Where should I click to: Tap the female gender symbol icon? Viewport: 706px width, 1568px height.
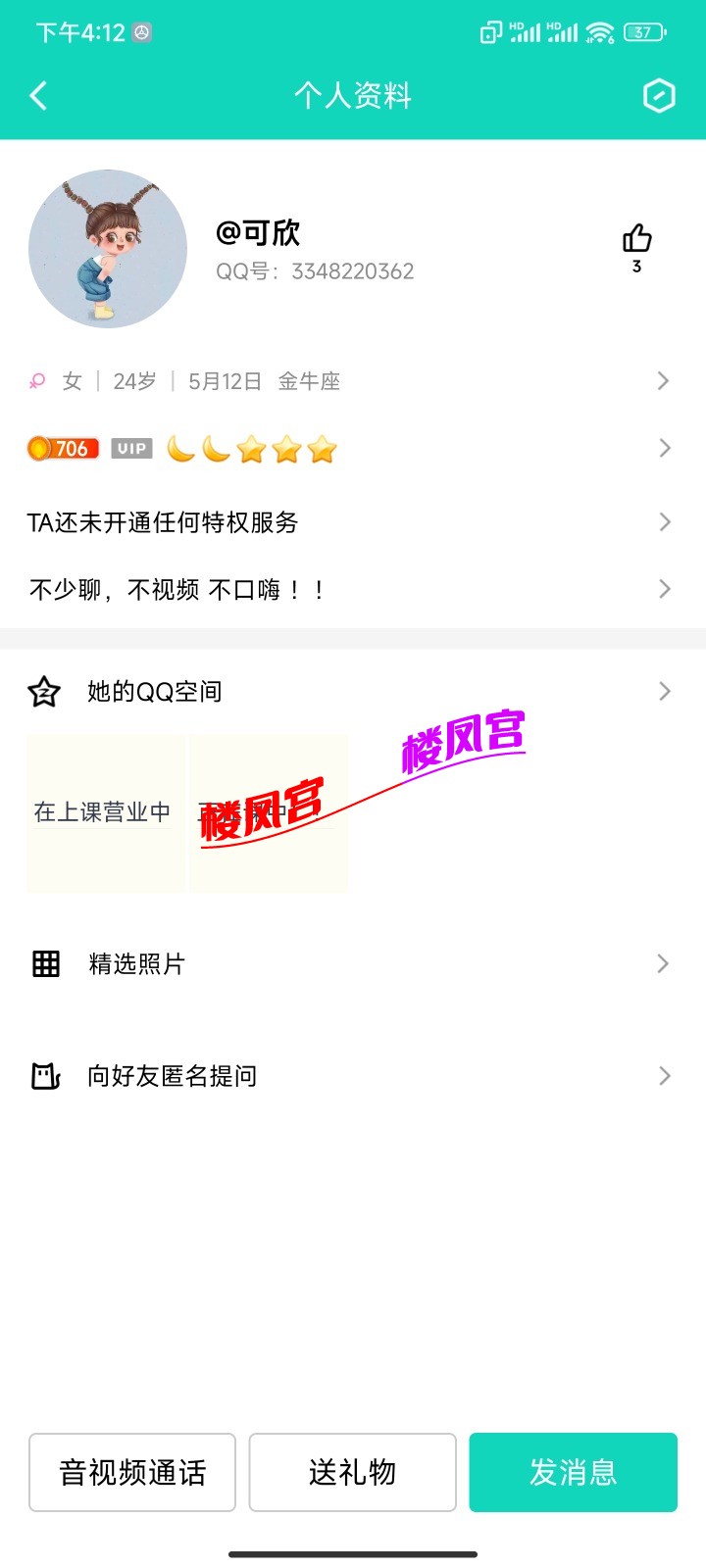click(x=36, y=380)
